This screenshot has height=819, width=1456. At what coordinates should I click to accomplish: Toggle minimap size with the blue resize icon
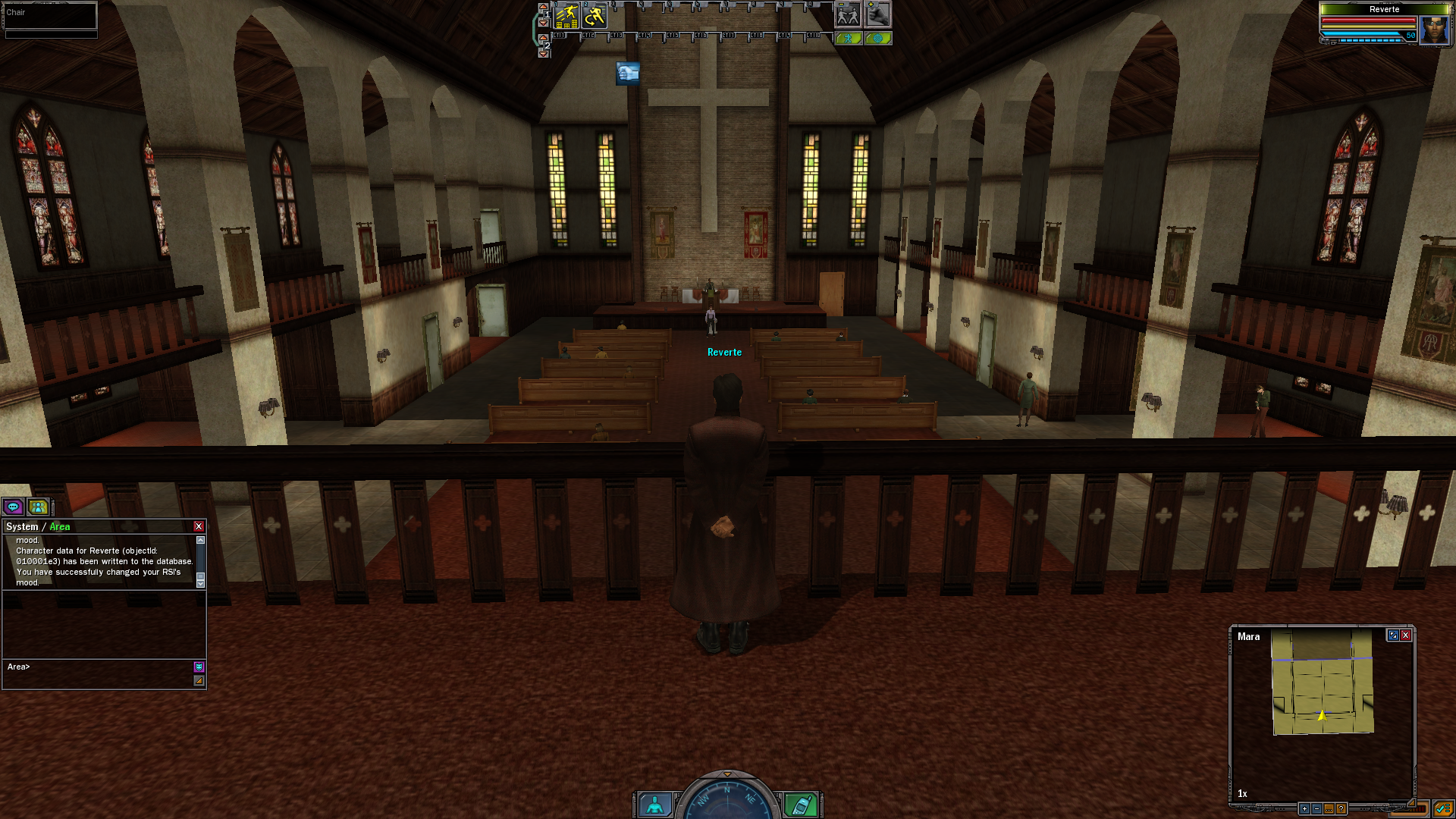coord(1393,635)
